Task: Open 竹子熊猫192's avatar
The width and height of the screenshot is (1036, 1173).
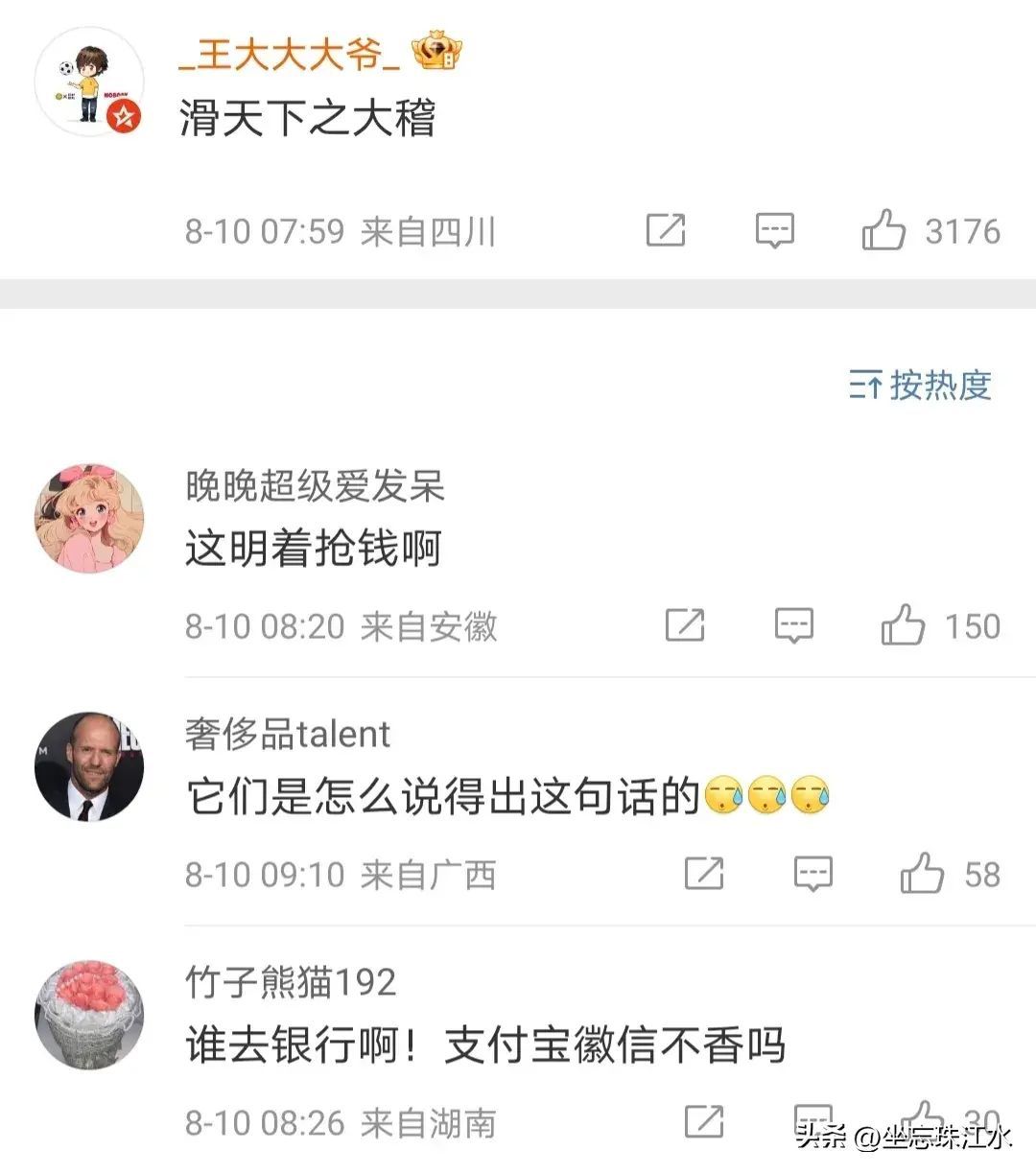Action: point(89,1015)
